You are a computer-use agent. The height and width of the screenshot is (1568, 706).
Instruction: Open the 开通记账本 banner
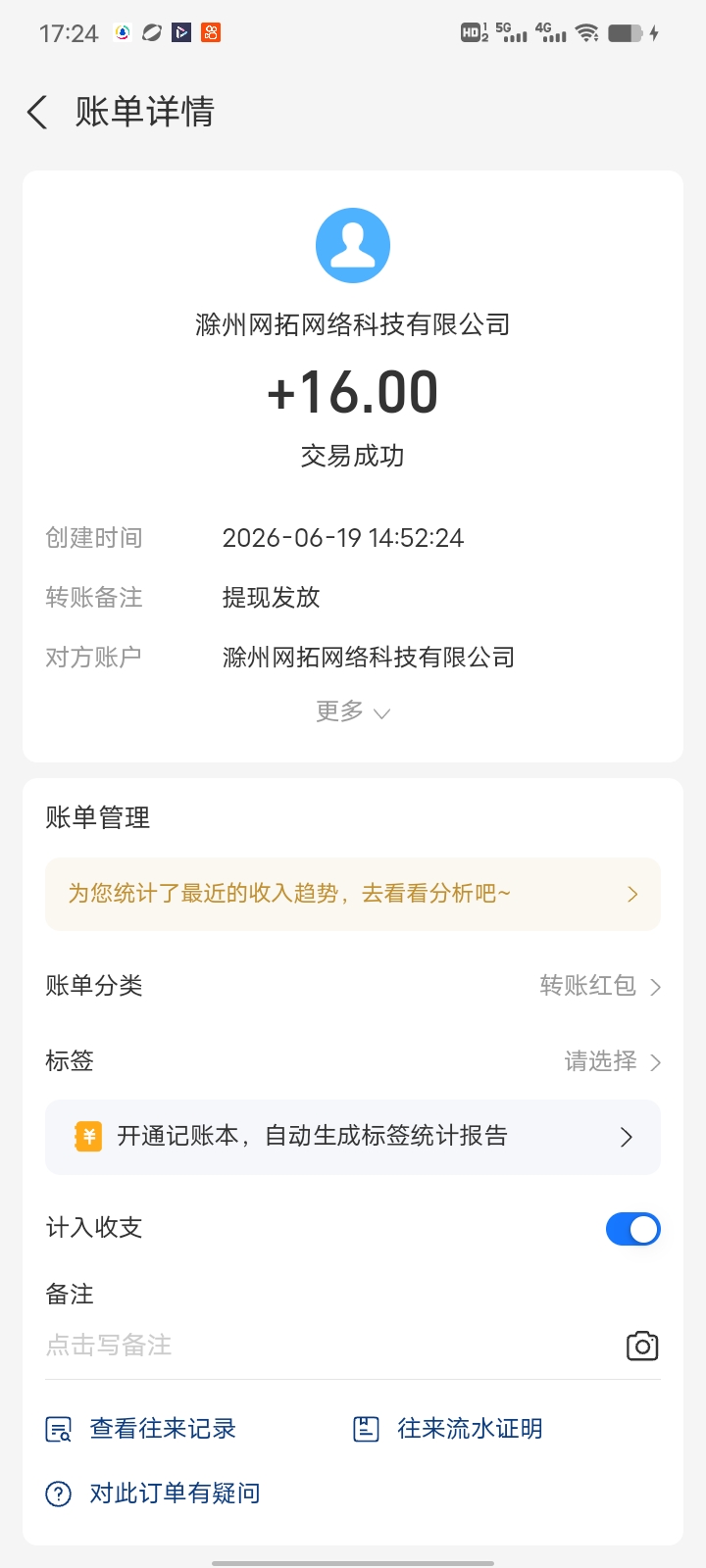[x=353, y=1137]
